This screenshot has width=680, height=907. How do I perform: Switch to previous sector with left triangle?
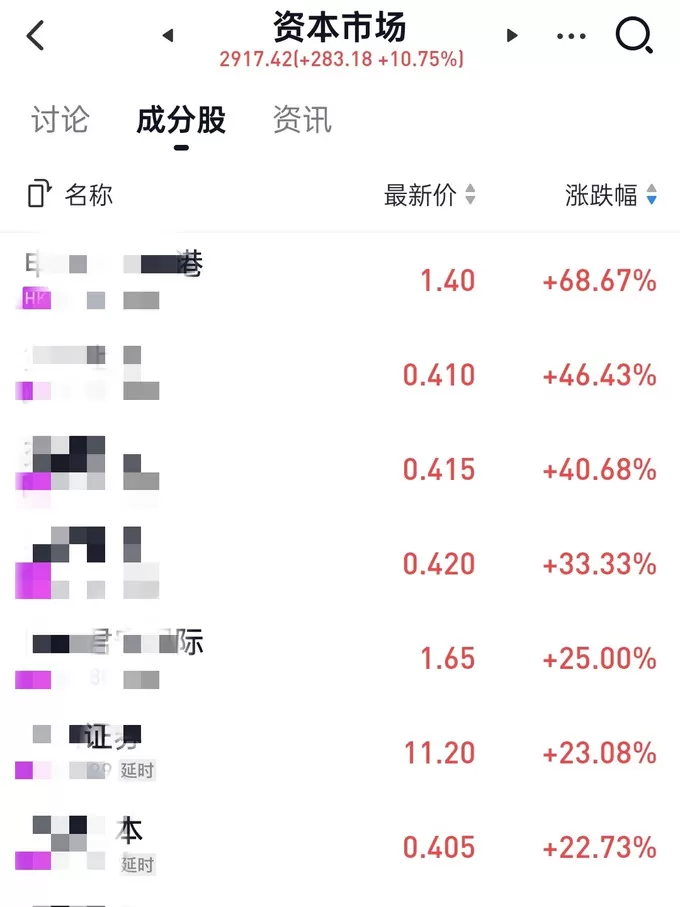pos(168,36)
